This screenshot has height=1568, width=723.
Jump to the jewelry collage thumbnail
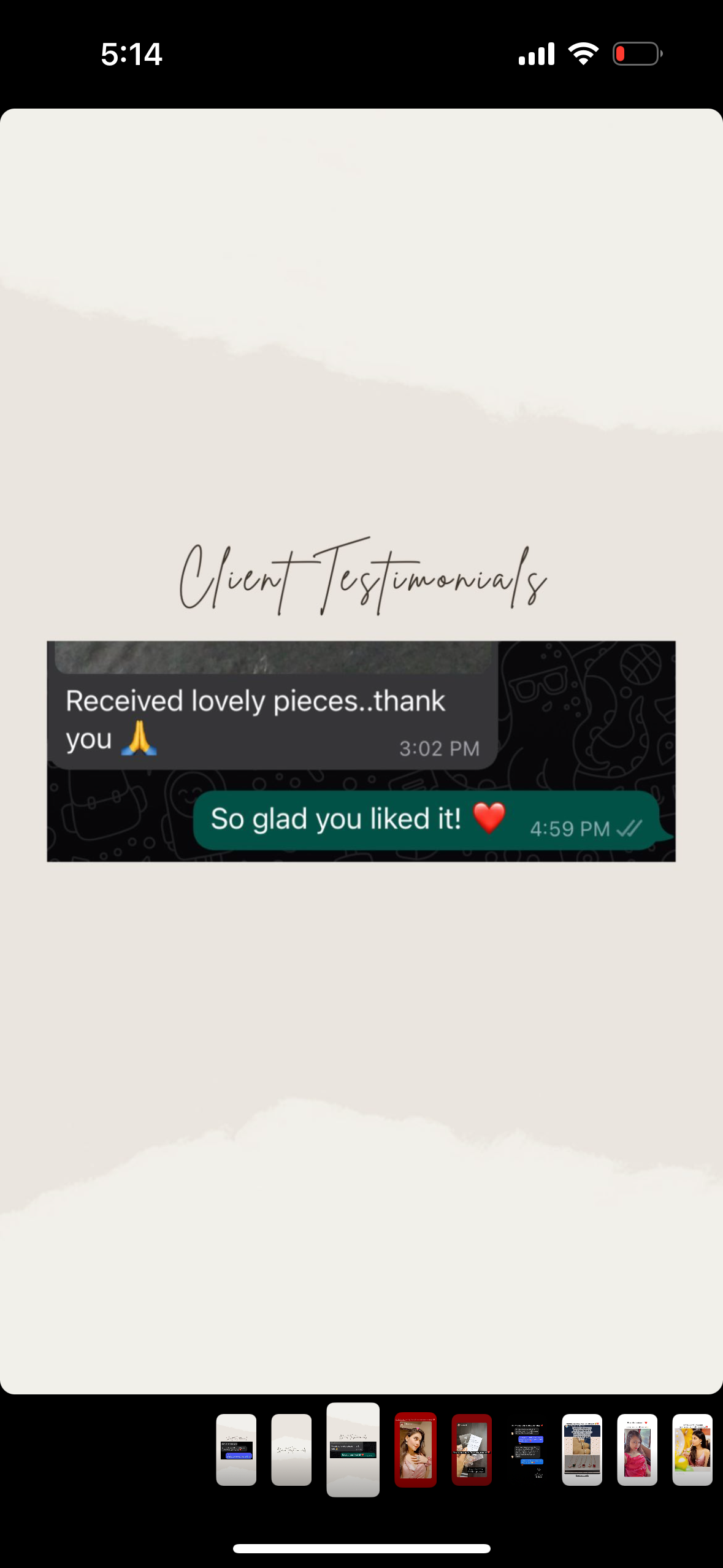point(582,1450)
